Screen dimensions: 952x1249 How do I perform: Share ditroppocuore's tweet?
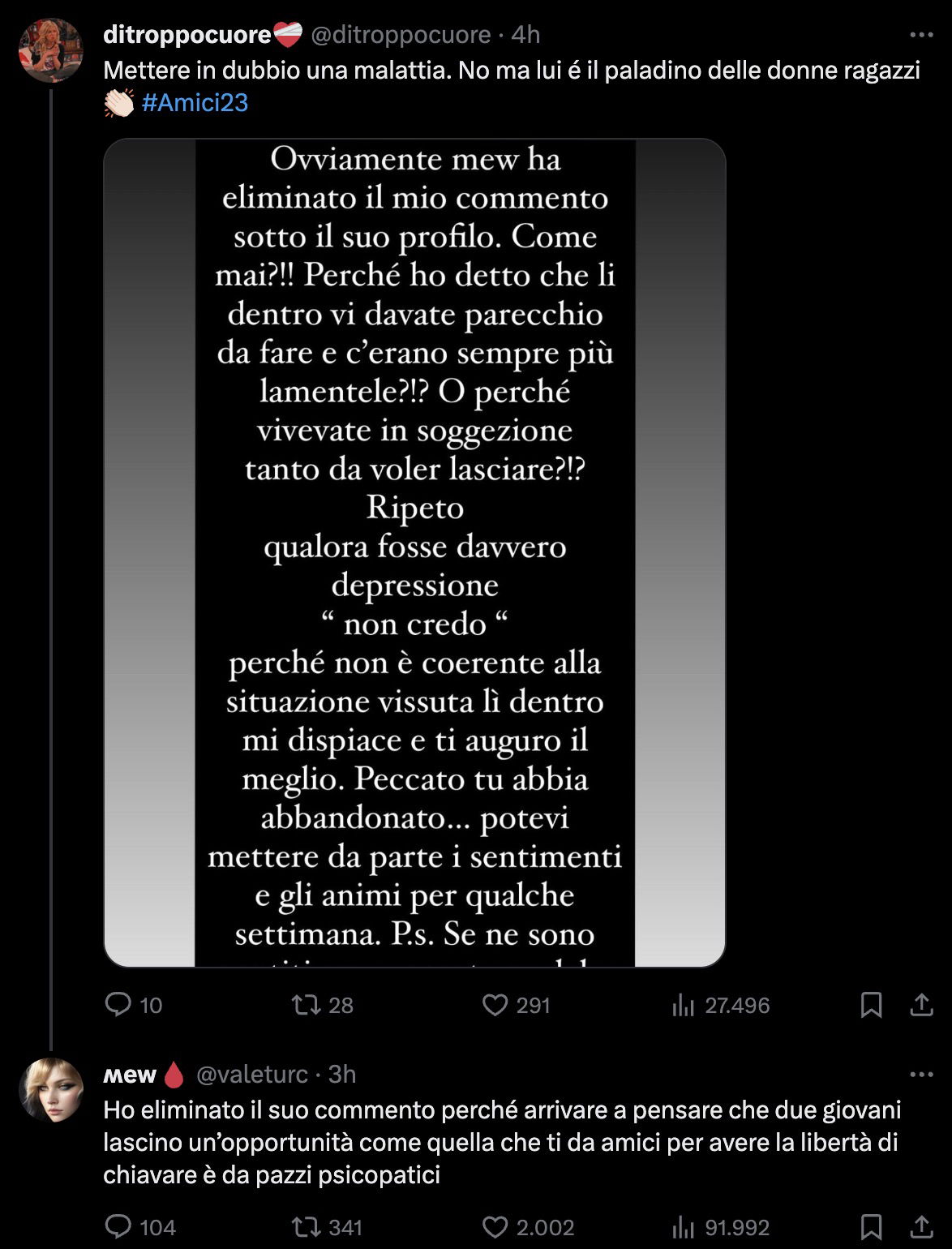point(921,1005)
